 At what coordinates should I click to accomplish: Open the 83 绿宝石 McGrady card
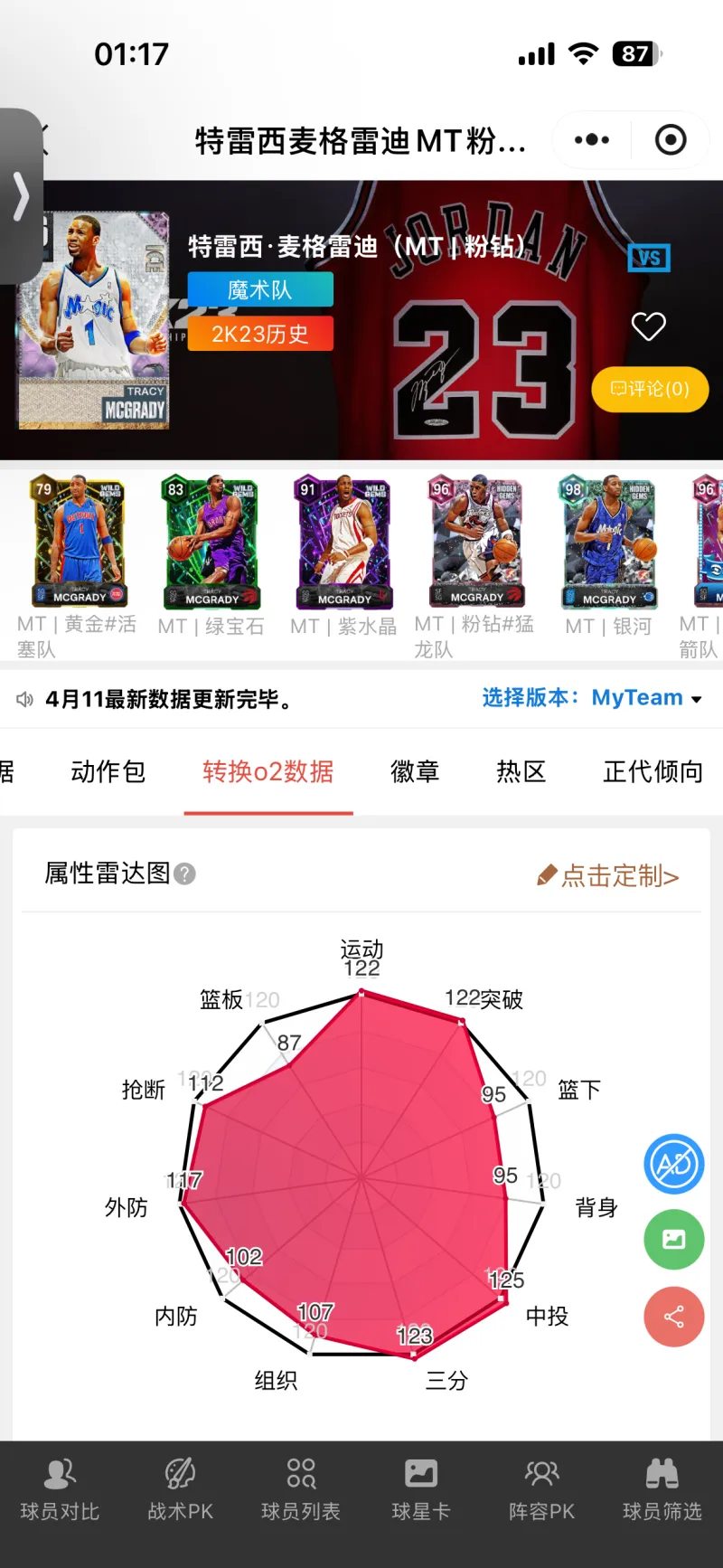click(211, 544)
